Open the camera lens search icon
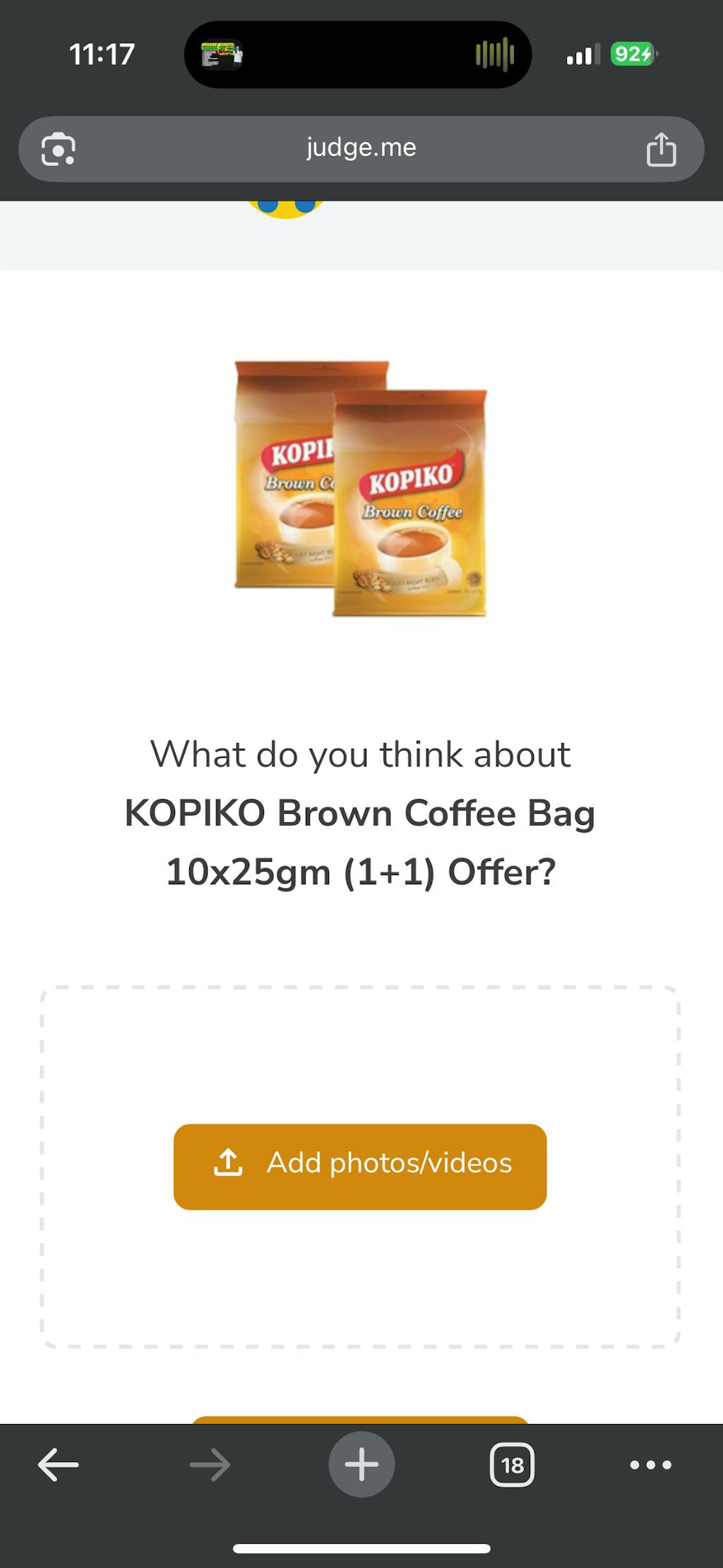The height and width of the screenshot is (1568, 723). (58, 149)
